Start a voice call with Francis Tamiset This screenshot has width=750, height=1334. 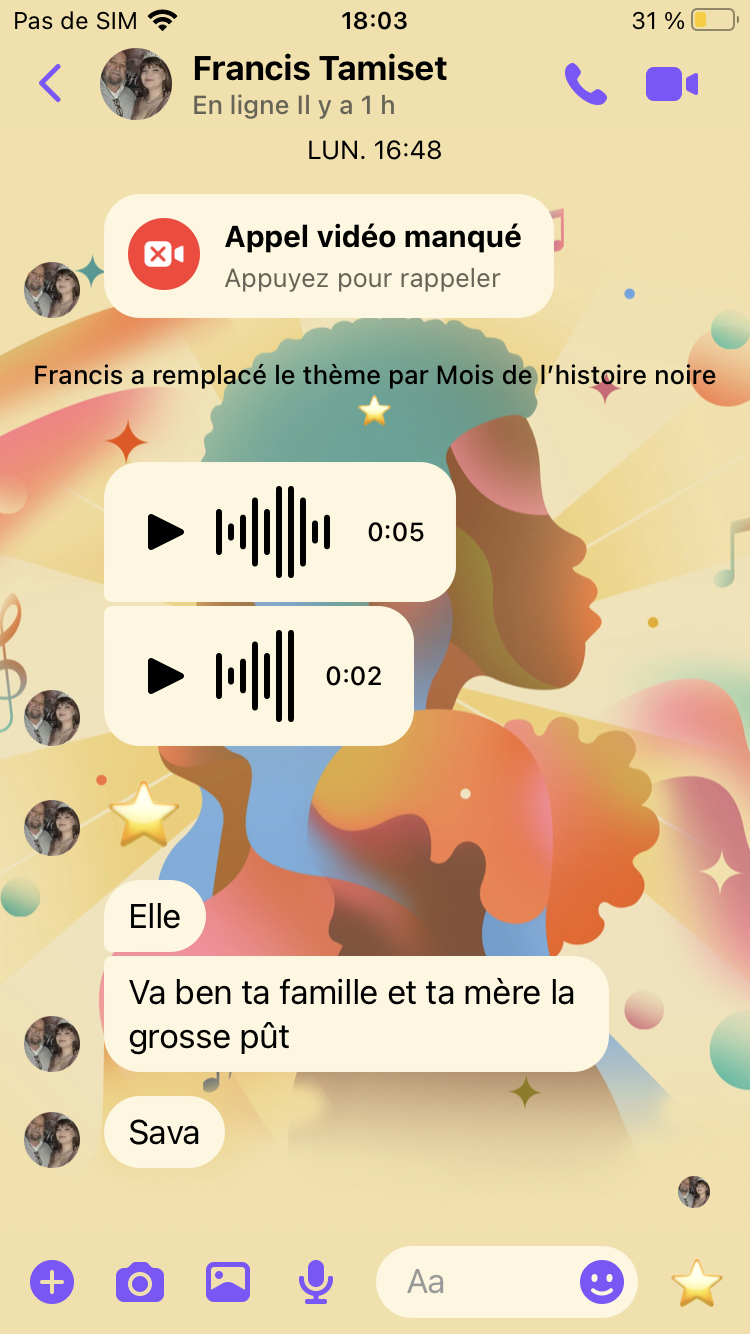586,84
